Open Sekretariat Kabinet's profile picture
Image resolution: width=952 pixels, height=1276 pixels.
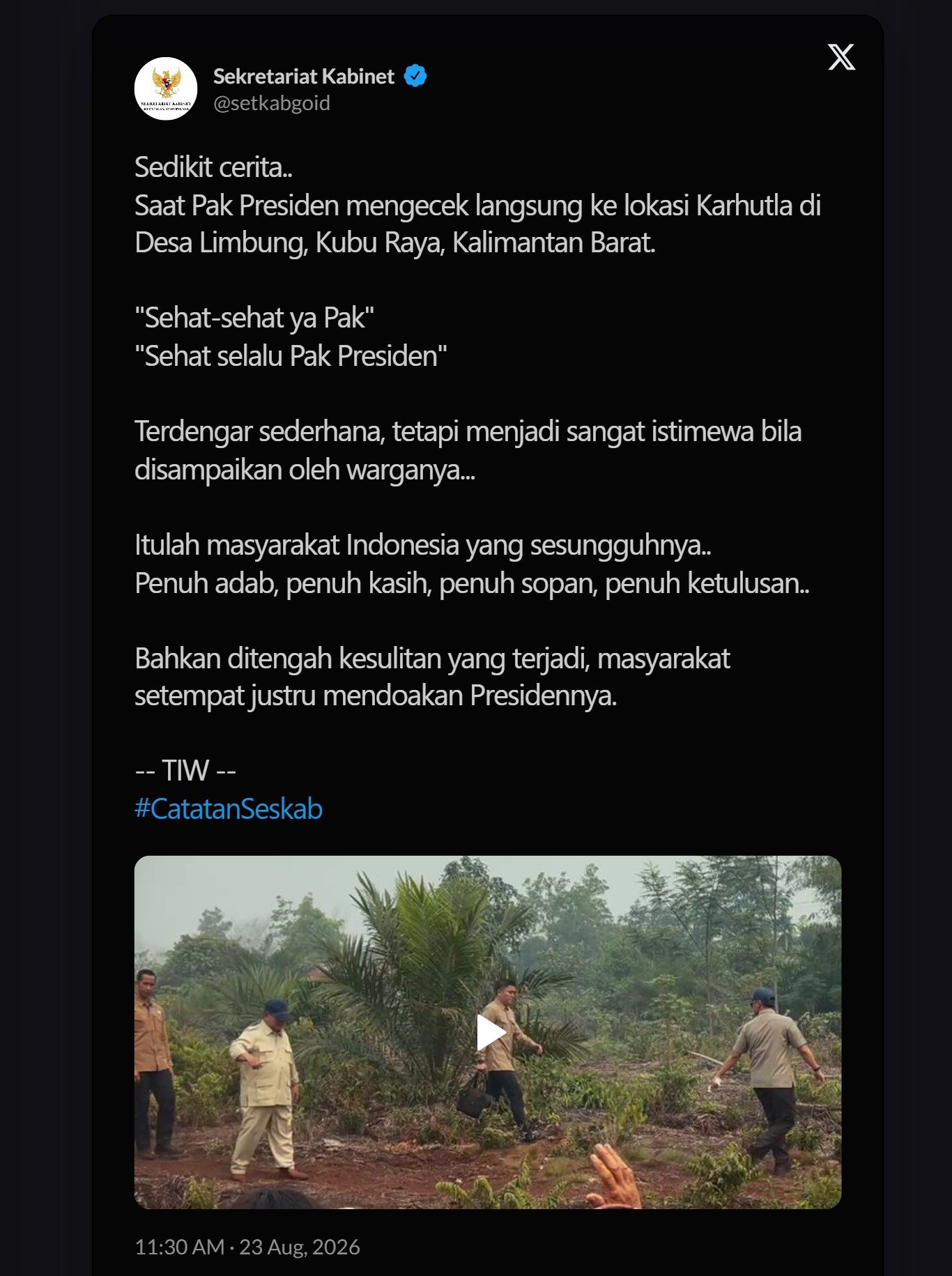[x=166, y=89]
